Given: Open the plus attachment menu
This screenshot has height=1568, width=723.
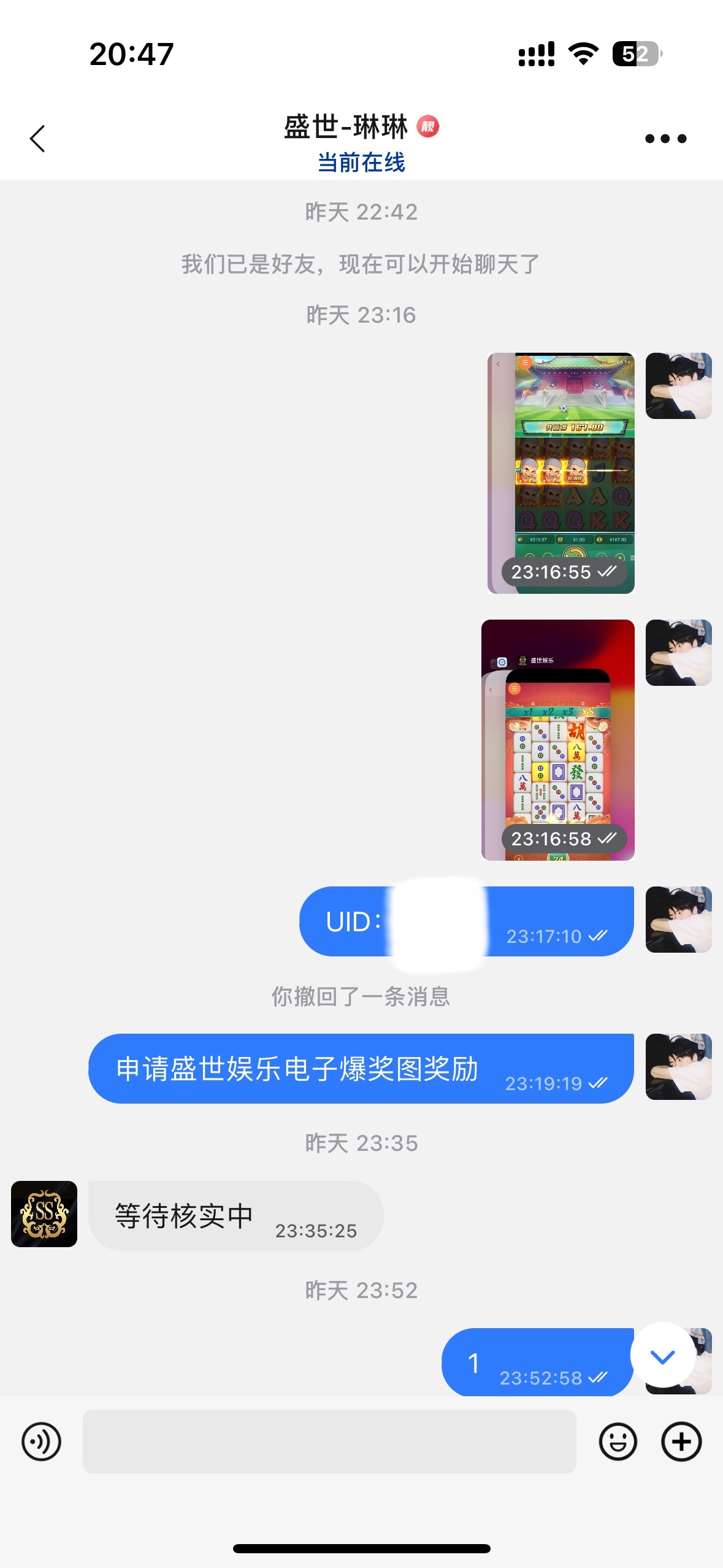Looking at the screenshot, I should click(681, 1441).
